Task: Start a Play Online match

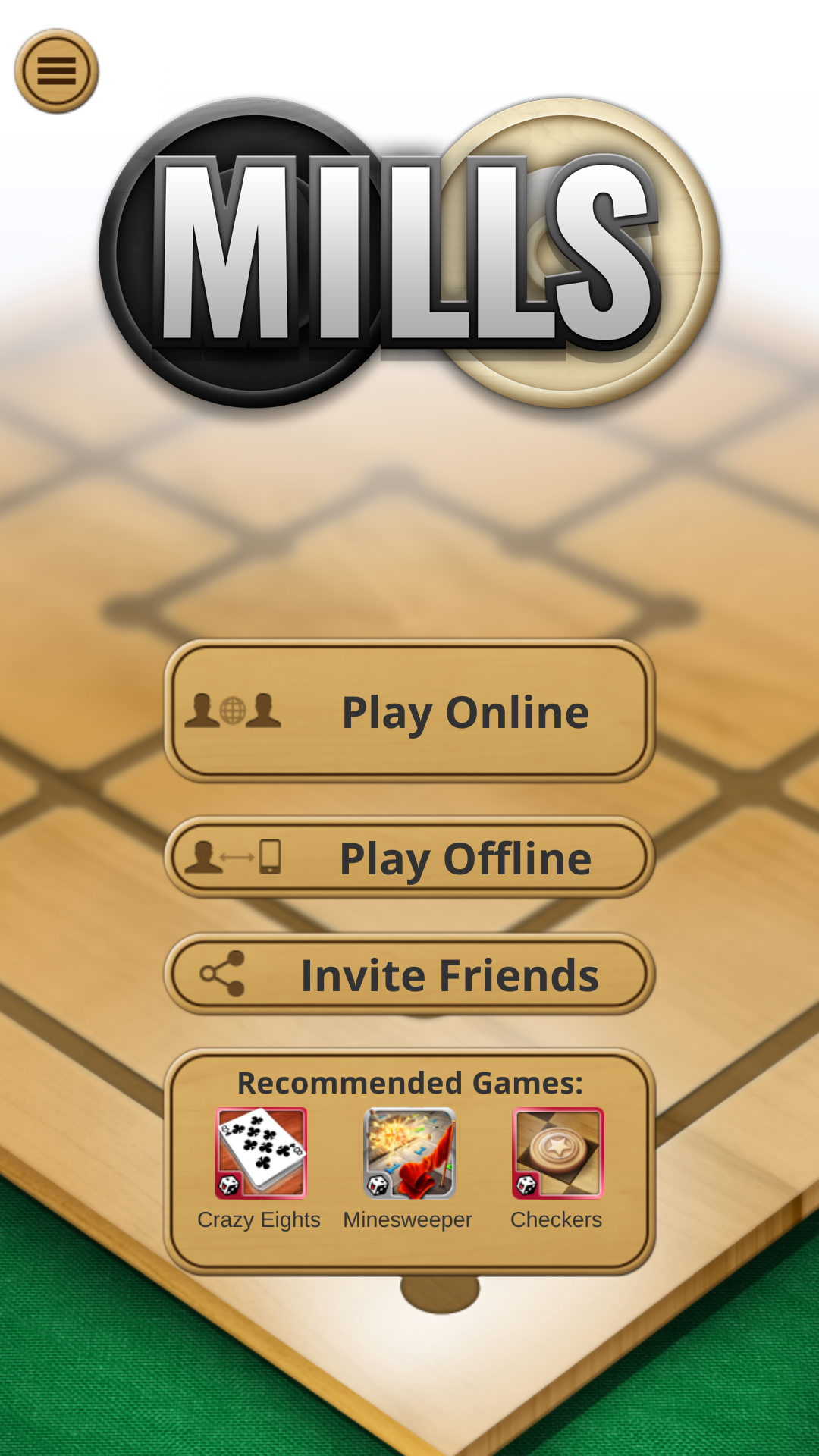Action: tap(409, 711)
